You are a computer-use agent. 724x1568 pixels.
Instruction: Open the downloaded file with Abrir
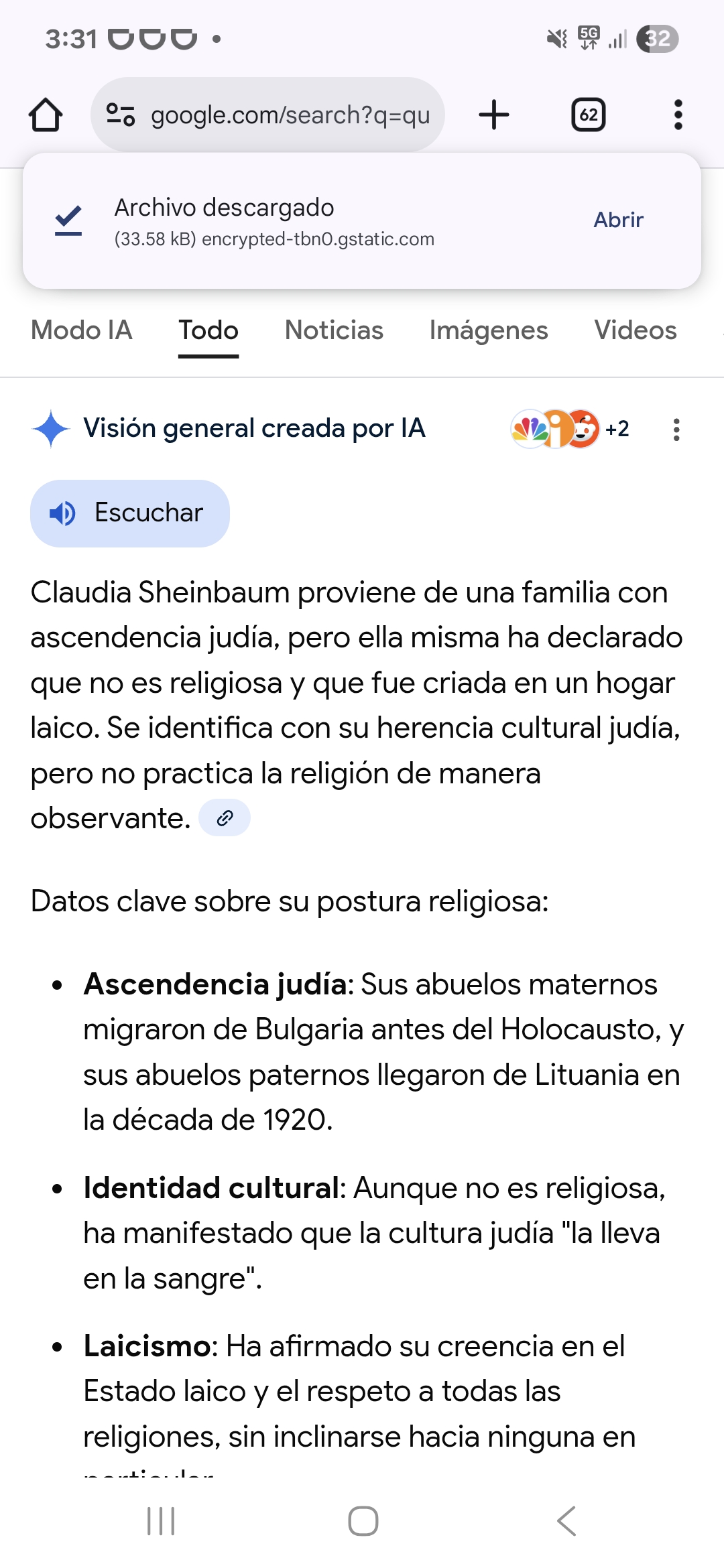point(617,220)
